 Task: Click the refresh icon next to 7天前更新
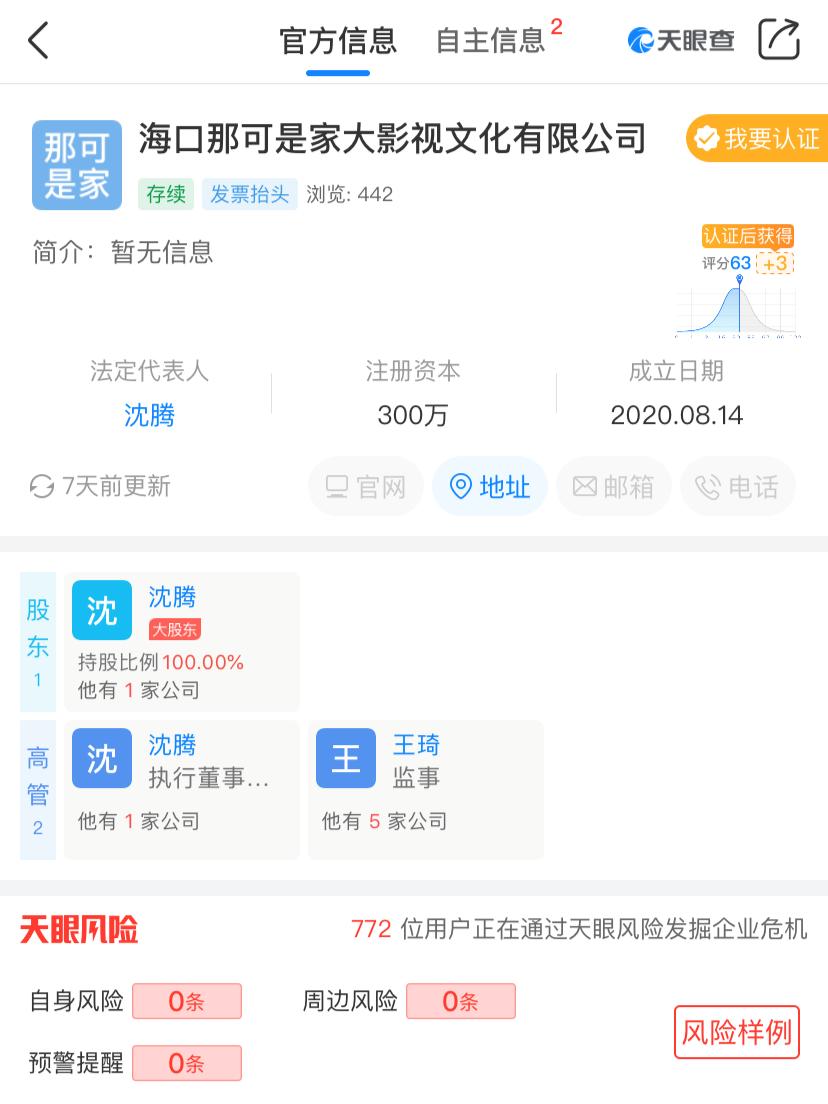(x=39, y=487)
